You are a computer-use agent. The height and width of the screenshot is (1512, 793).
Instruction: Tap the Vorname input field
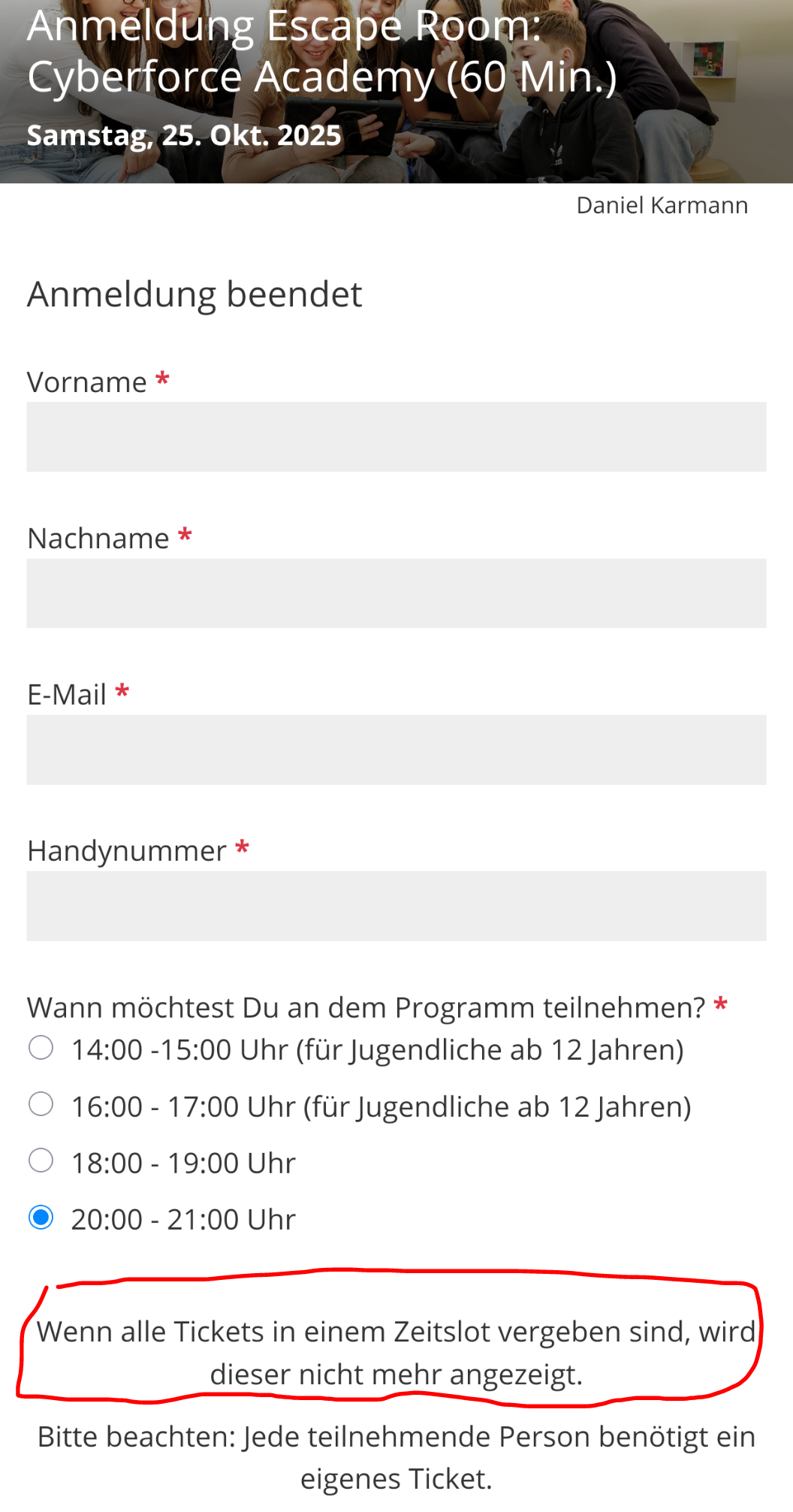(x=396, y=436)
